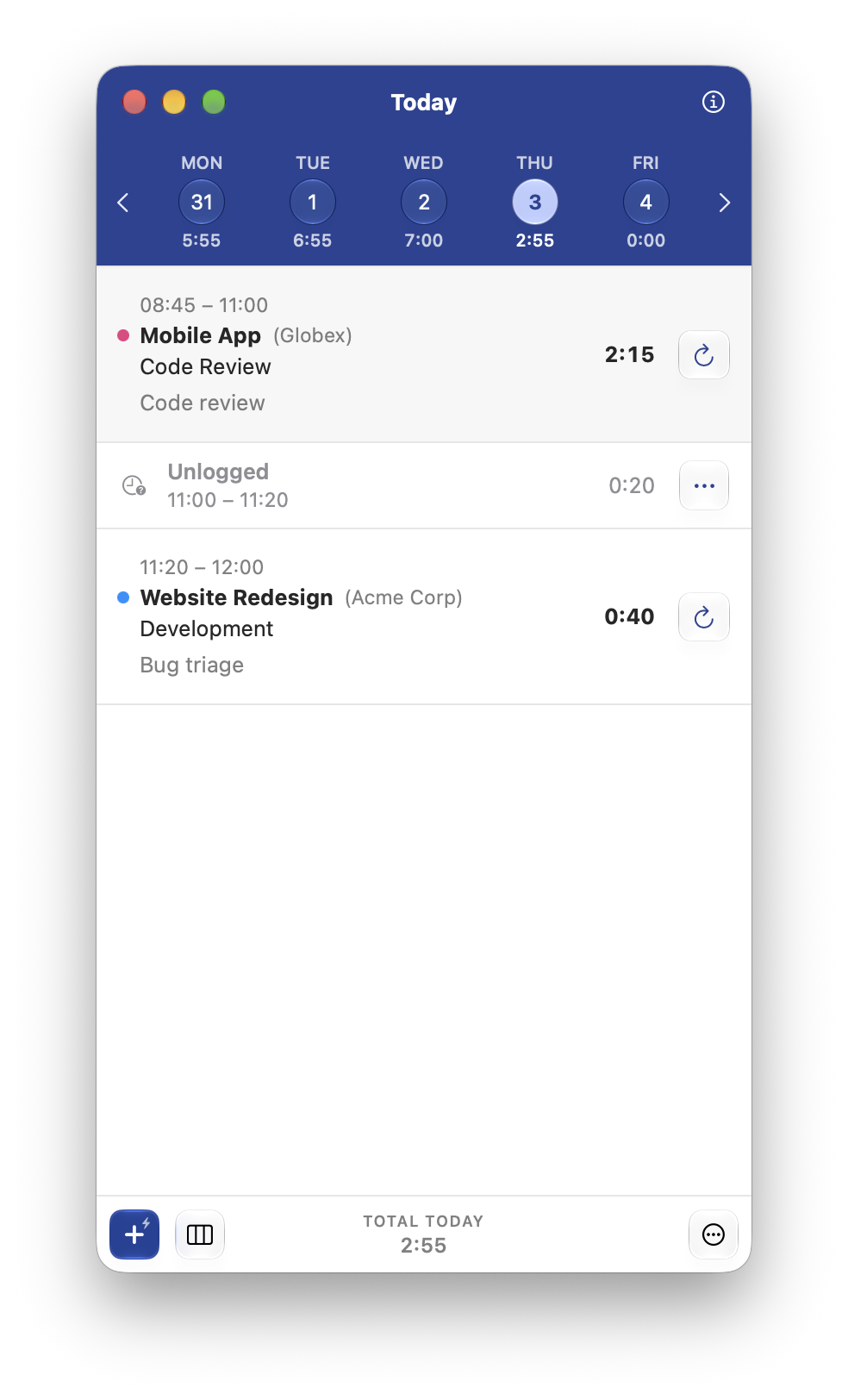848x1400 pixels.
Task: Open the Mobile App Code Review entry
Action: tap(424, 354)
